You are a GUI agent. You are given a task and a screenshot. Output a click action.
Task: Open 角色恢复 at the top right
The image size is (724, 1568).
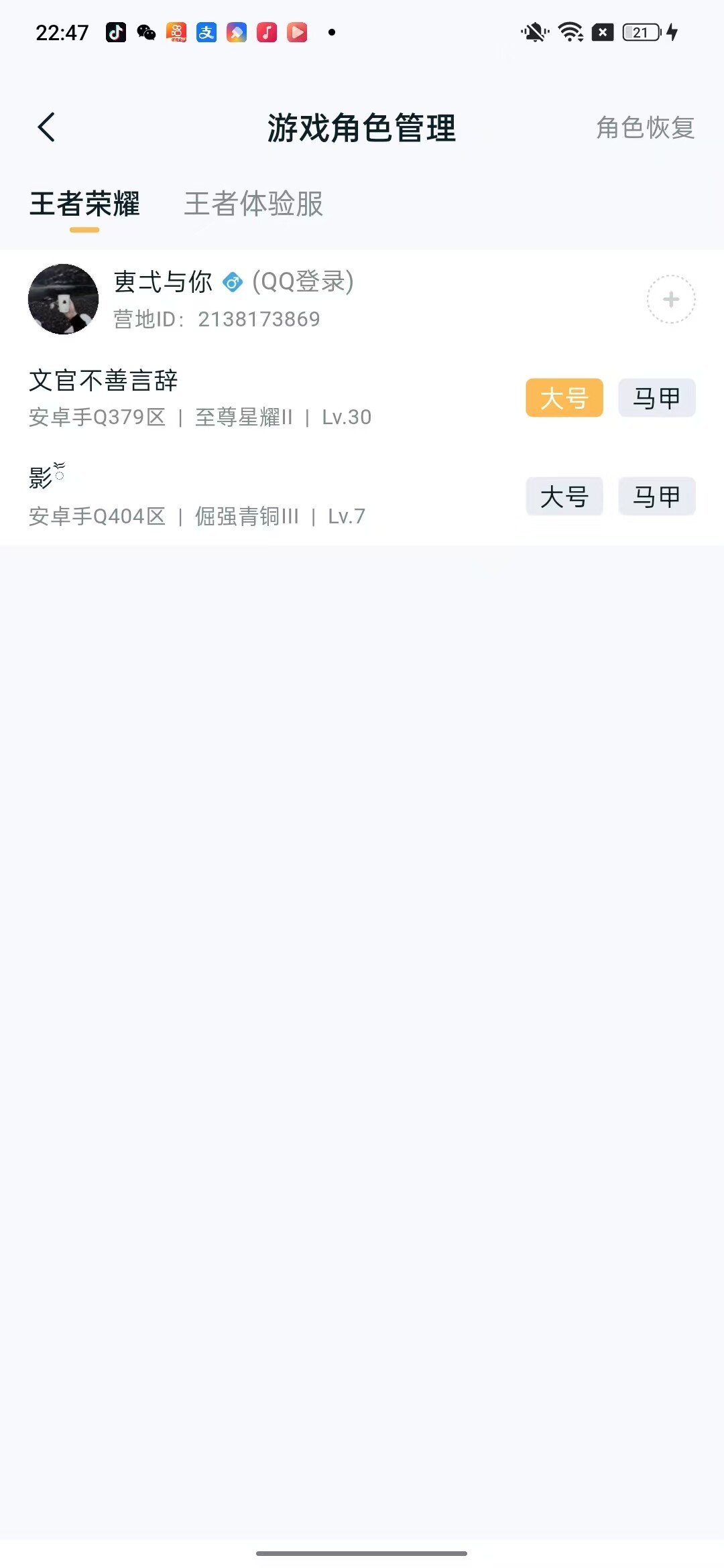click(x=644, y=128)
